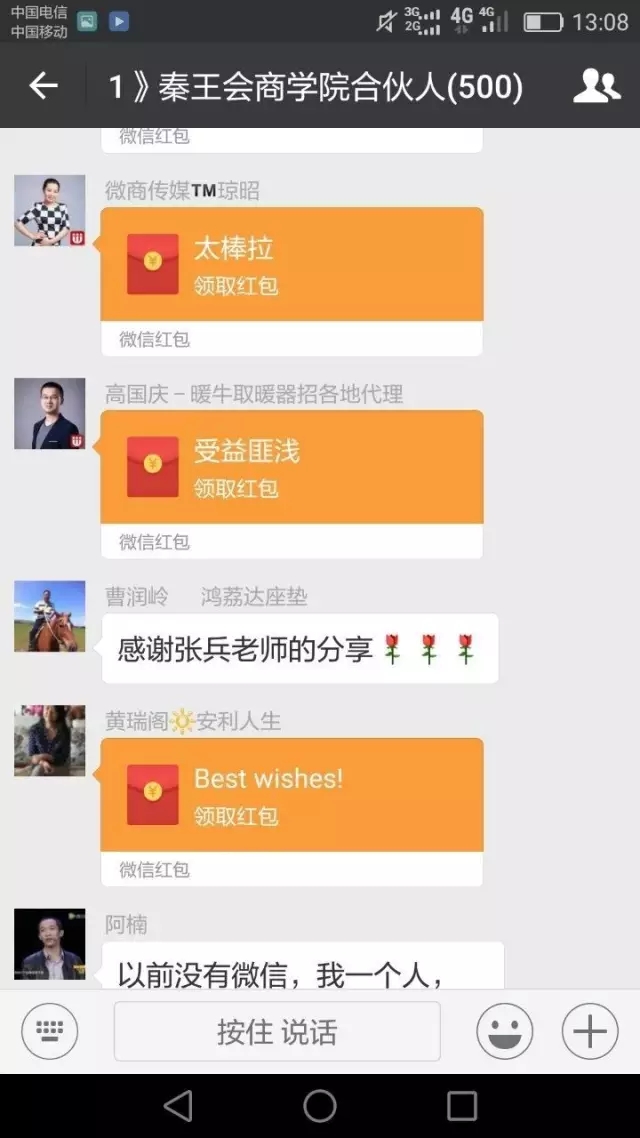Tap 微商传媒TM琼昭's avatar
640x1138 pixels.
(x=49, y=210)
